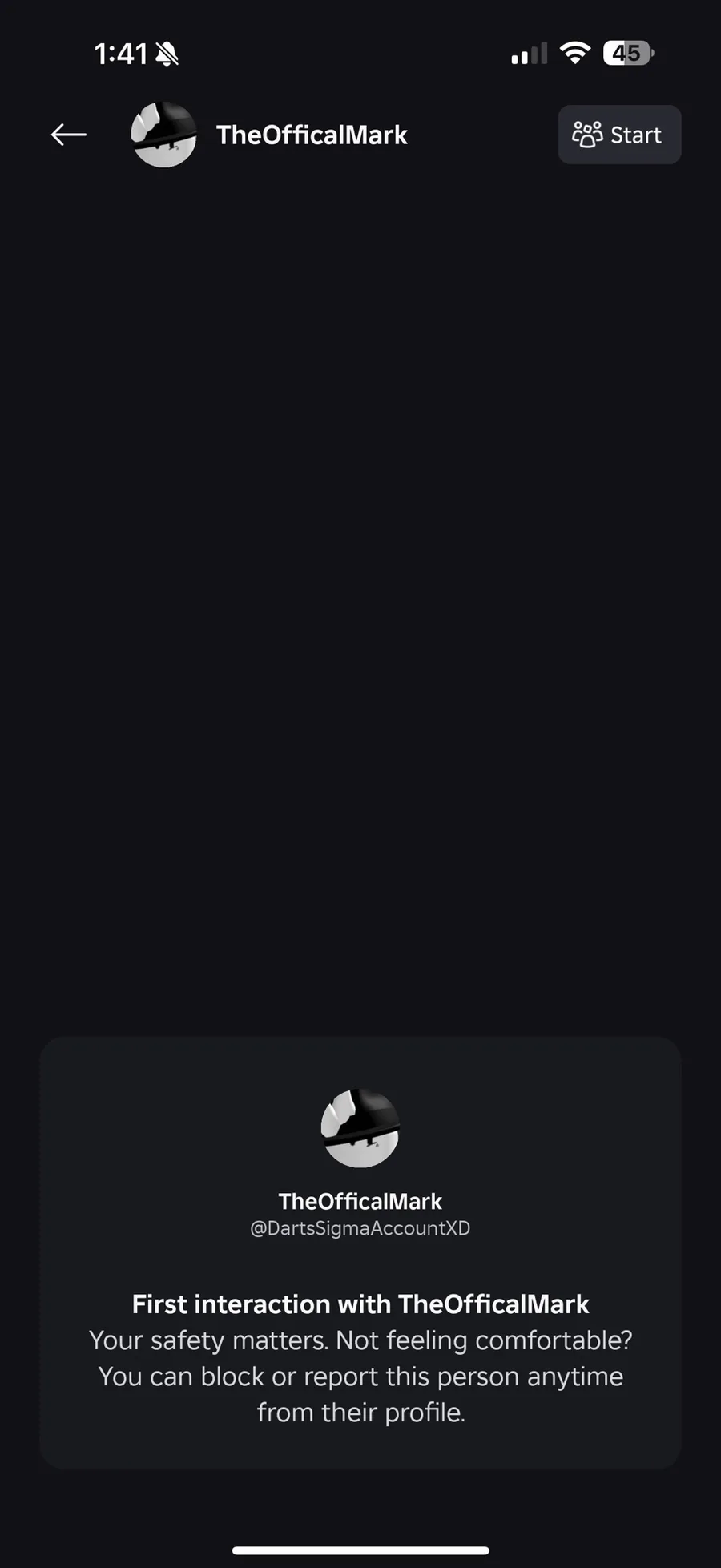Open TheOfficalMark's avatar in the header
The image size is (721, 1568).
[163, 135]
